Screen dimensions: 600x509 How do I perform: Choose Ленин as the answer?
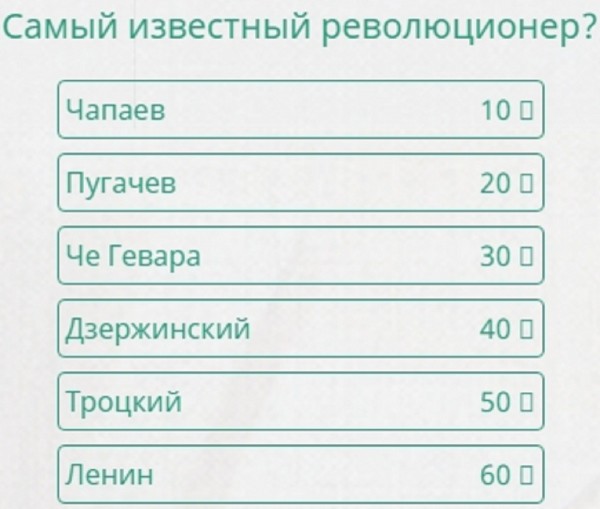pyautogui.click(x=300, y=475)
